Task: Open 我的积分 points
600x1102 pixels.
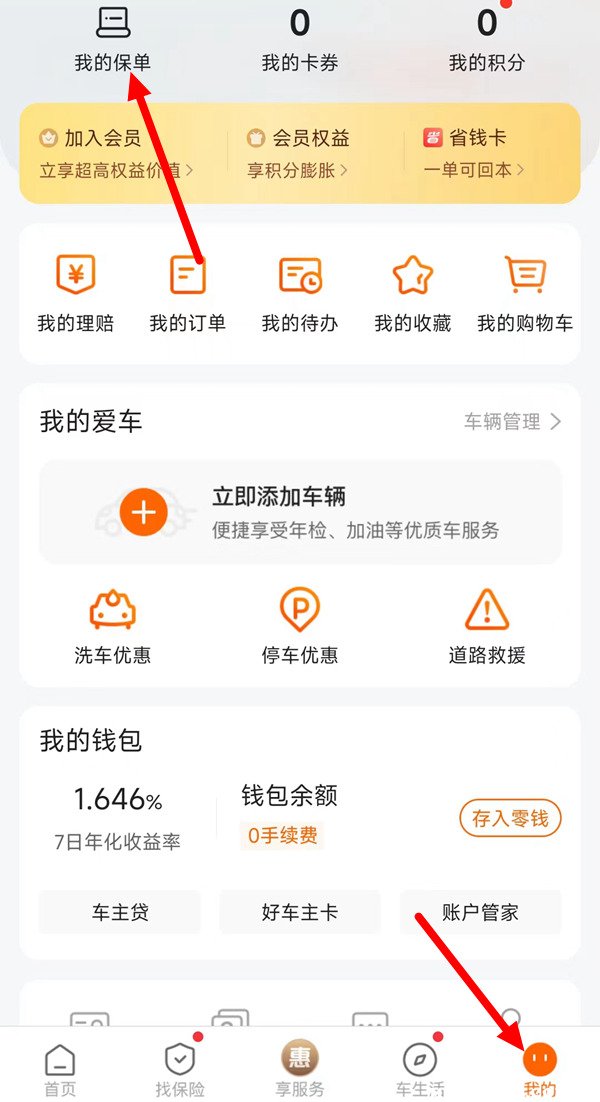Action: [x=487, y=39]
